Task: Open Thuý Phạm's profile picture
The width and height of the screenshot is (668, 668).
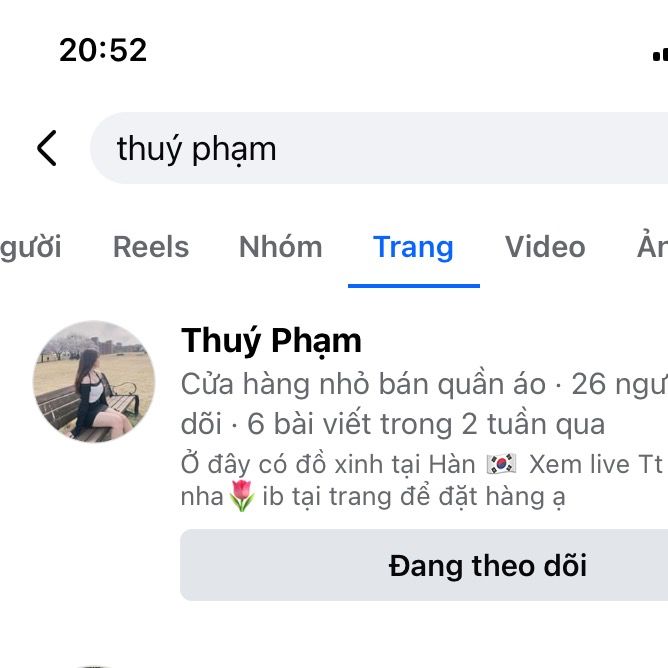Action: tap(93, 381)
